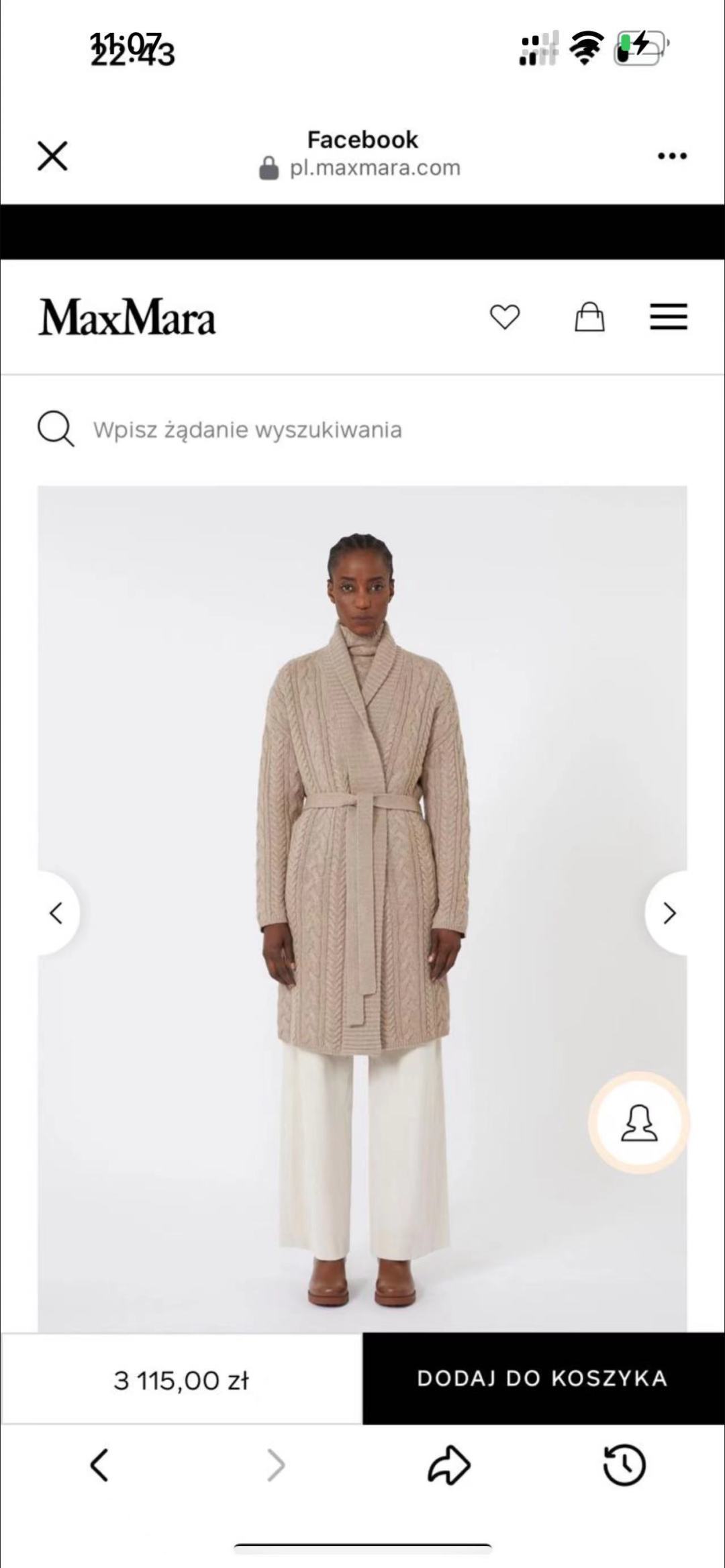Image resolution: width=725 pixels, height=1568 pixels.
Task: Tap the search field 'Wpisz żądanie wyszukiwania'
Action: (362, 430)
